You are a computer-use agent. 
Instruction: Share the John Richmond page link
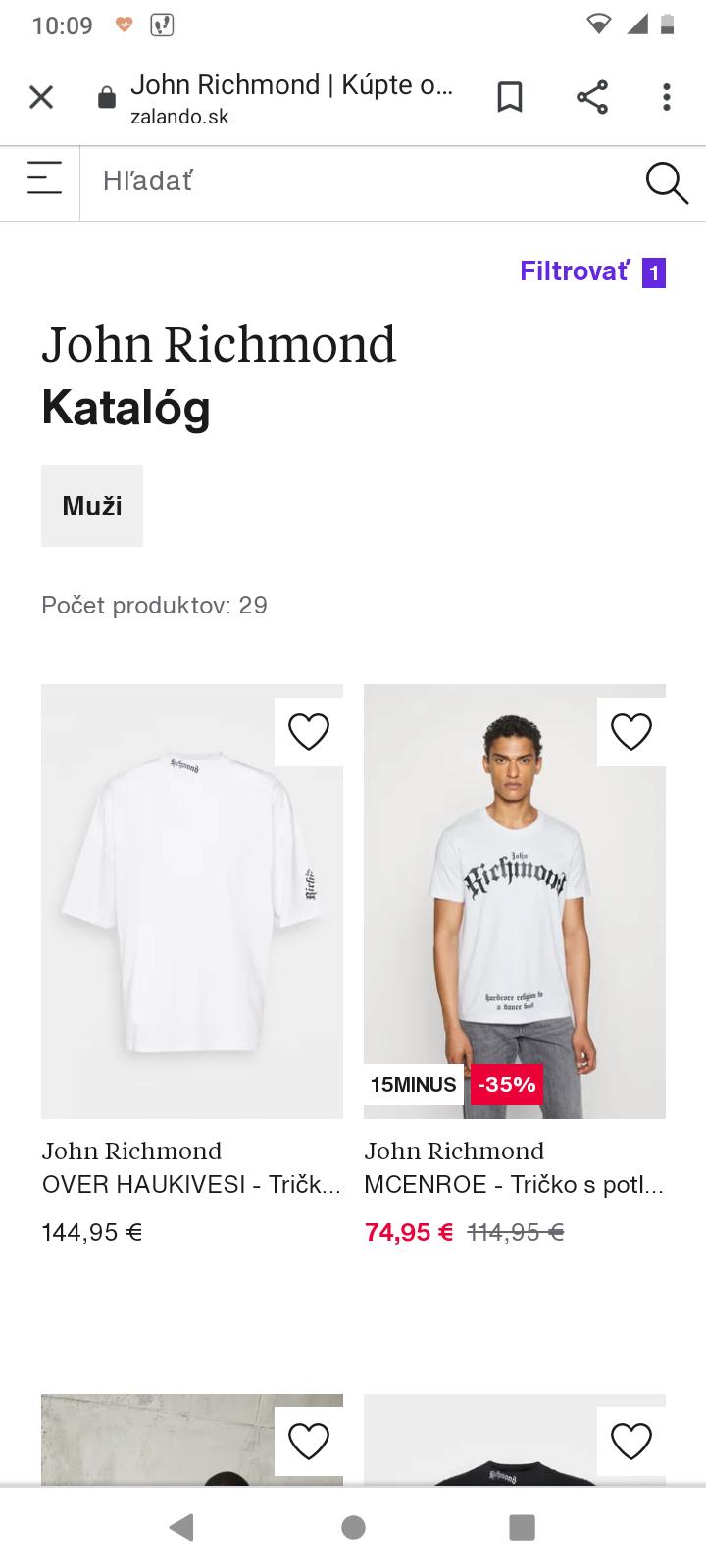(591, 97)
